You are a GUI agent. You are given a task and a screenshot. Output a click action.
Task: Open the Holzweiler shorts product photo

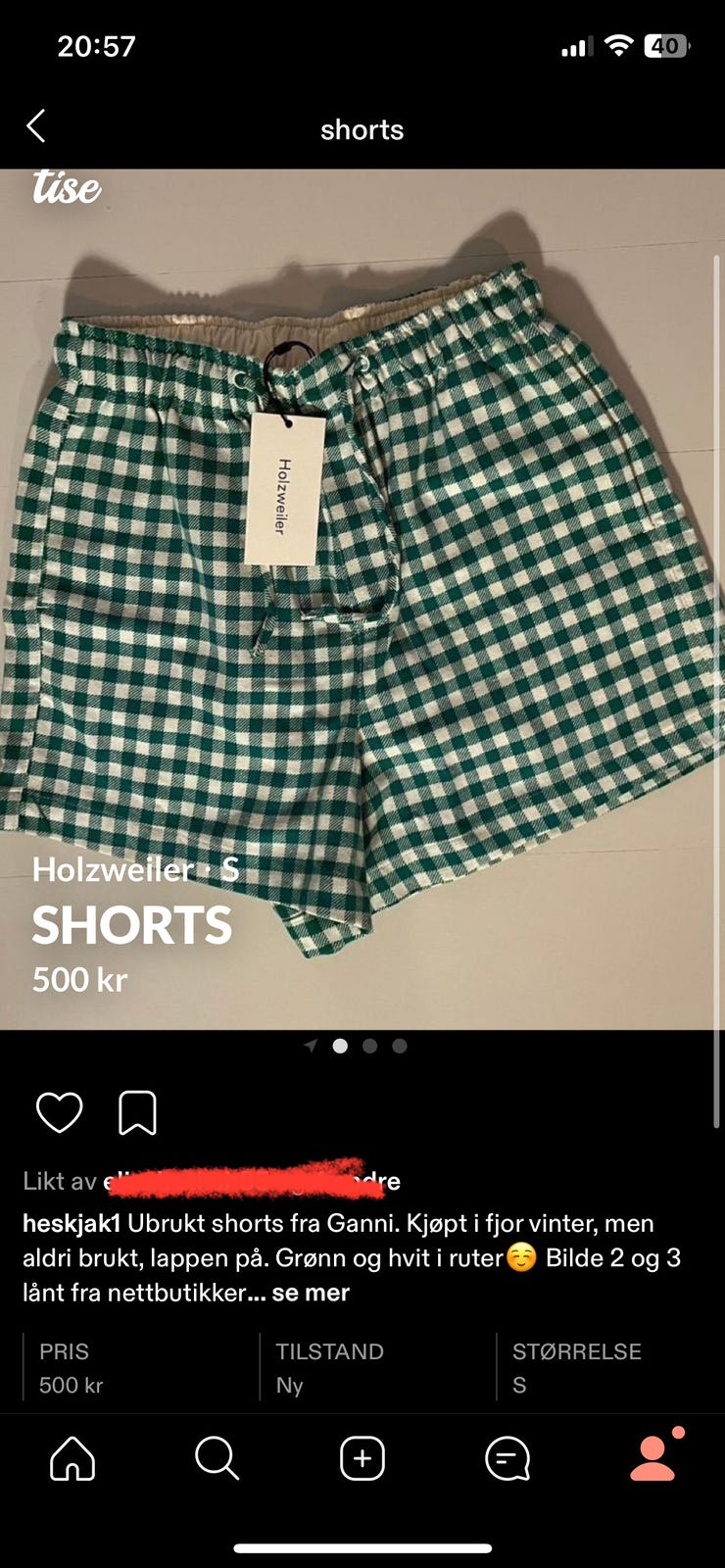(x=362, y=598)
